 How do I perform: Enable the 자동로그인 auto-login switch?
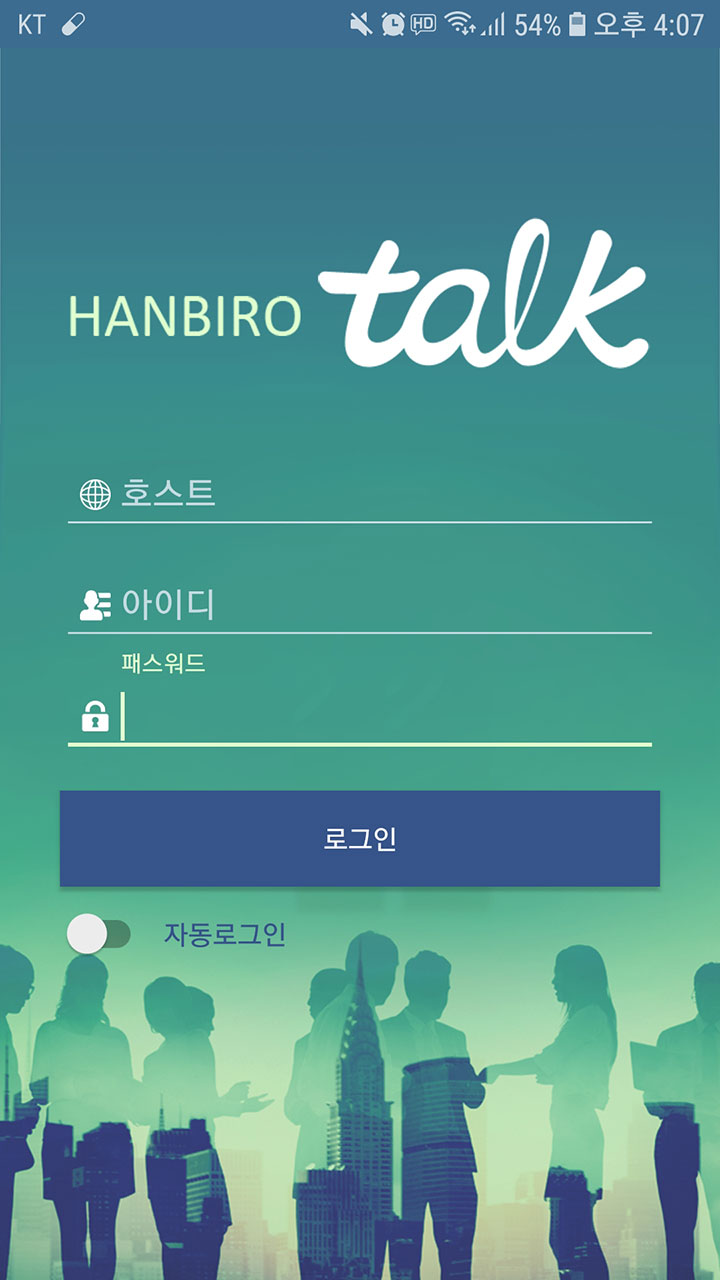pos(99,935)
